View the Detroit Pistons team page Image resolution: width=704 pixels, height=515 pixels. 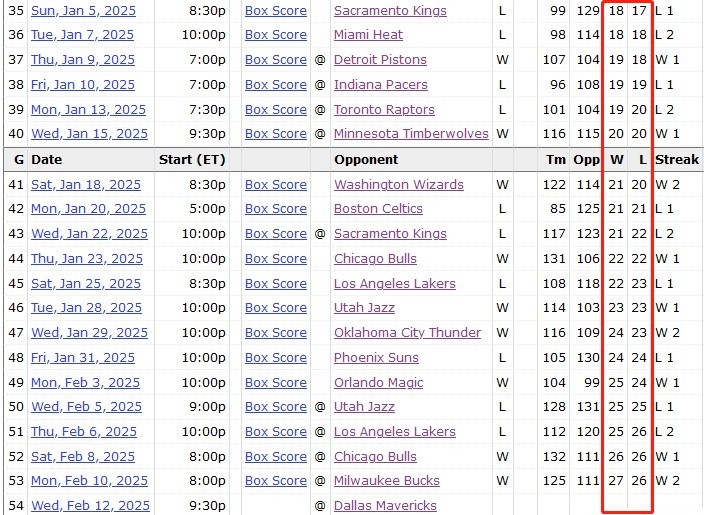380,60
